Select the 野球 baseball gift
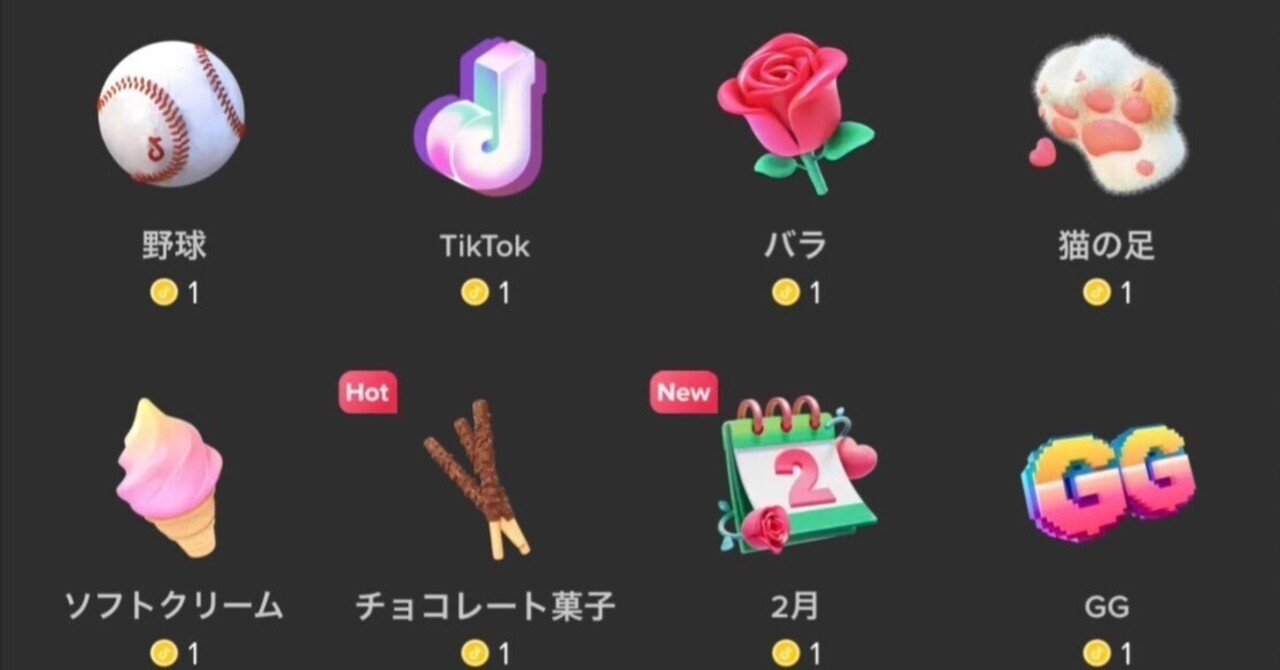The image size is (1280, 670). [x=172, y=114]
